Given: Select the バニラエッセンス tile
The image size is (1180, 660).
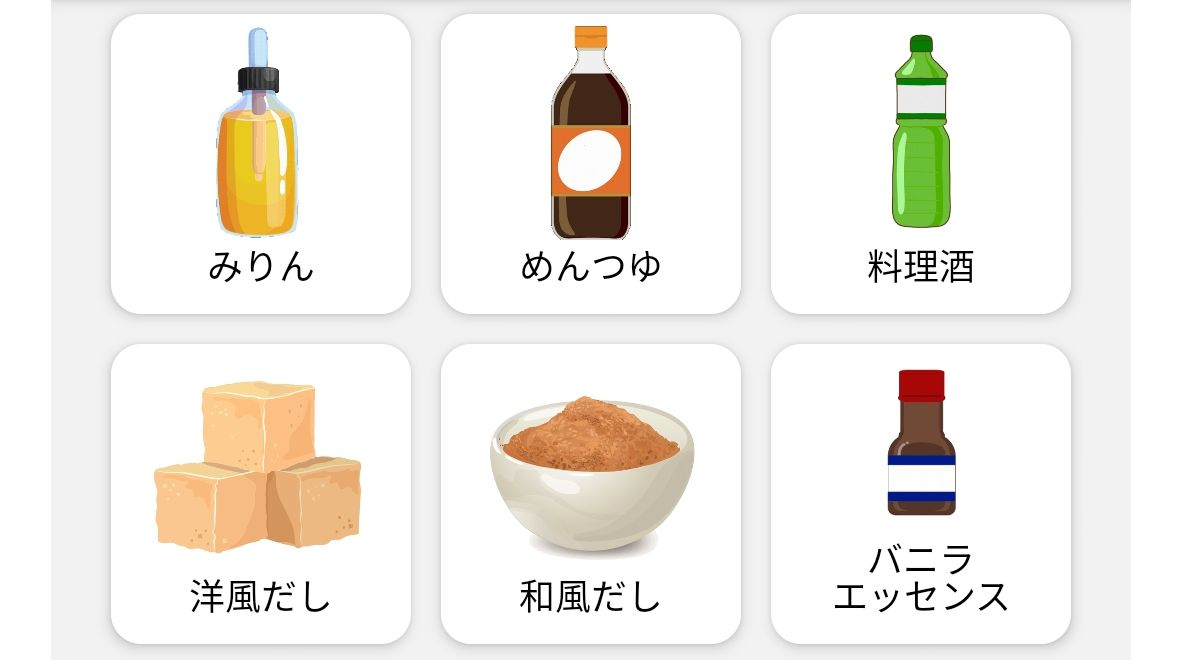Looking at the screenshot, I should [x=920, y=494].
